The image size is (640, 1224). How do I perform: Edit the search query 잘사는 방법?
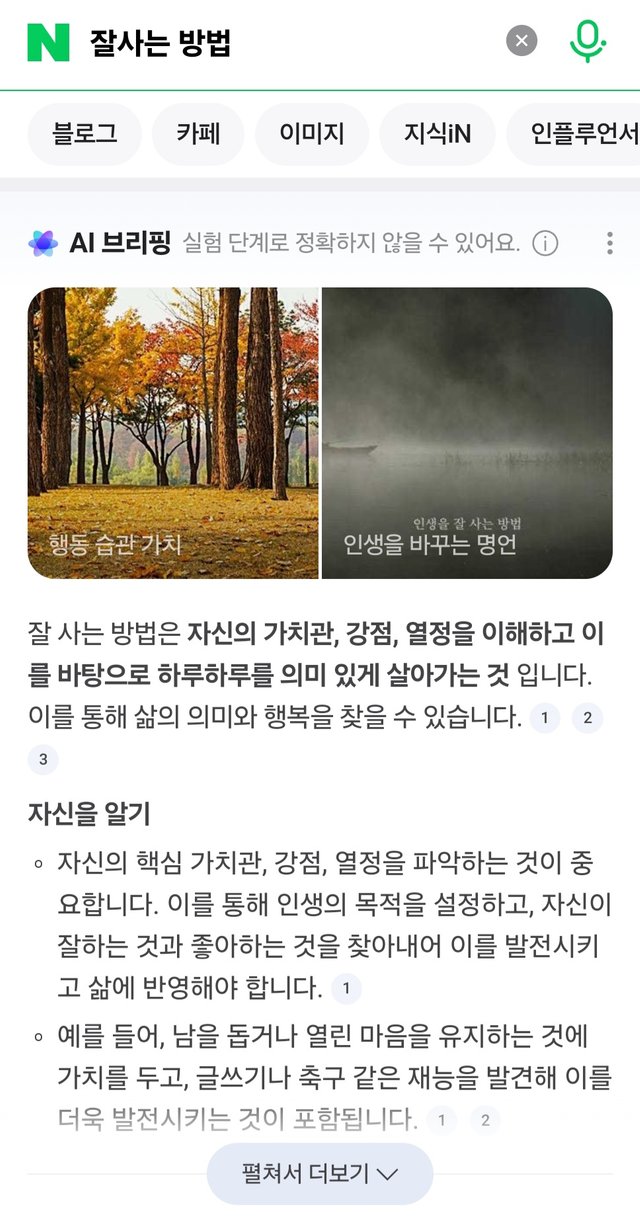pos(280,43)
